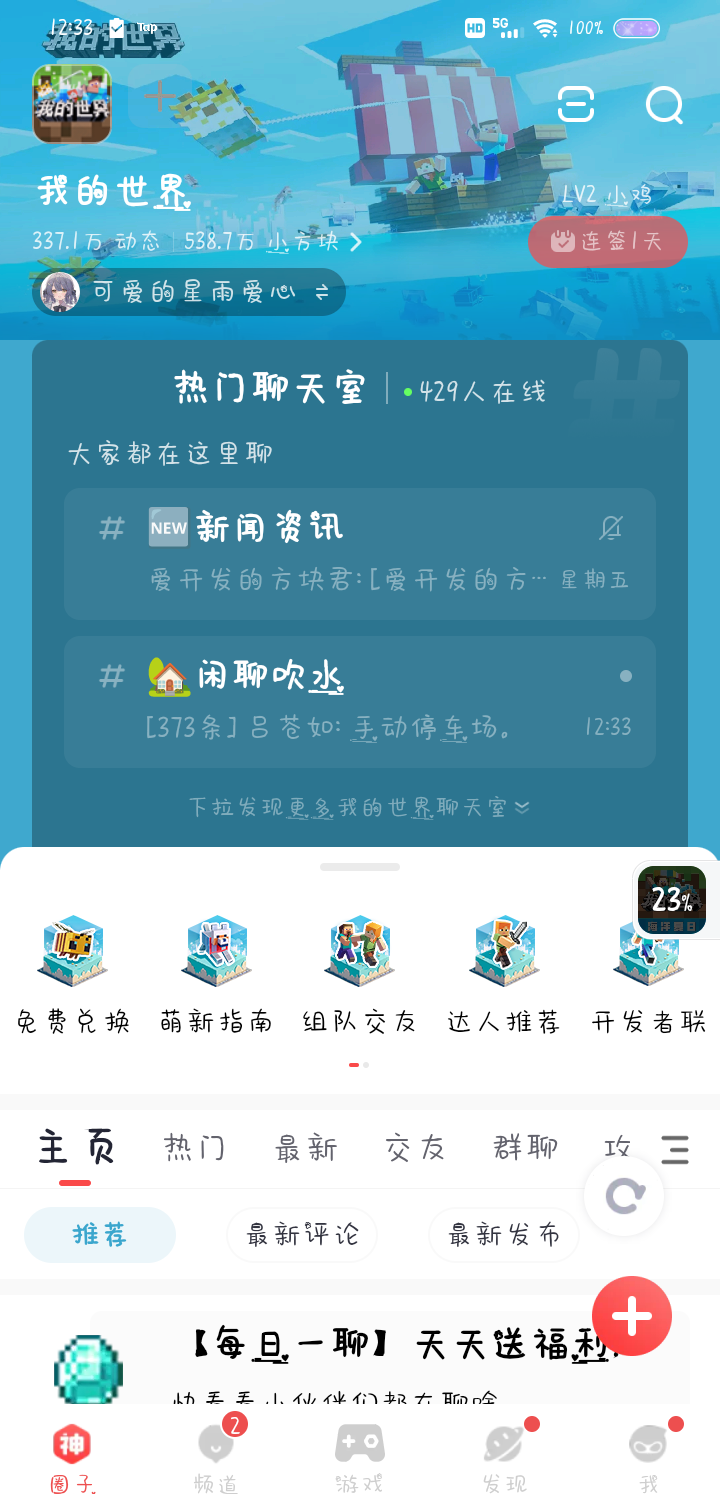Screen dimensions: 720x1494
Task: Open the search icon at top right
Action: (664, 106)
